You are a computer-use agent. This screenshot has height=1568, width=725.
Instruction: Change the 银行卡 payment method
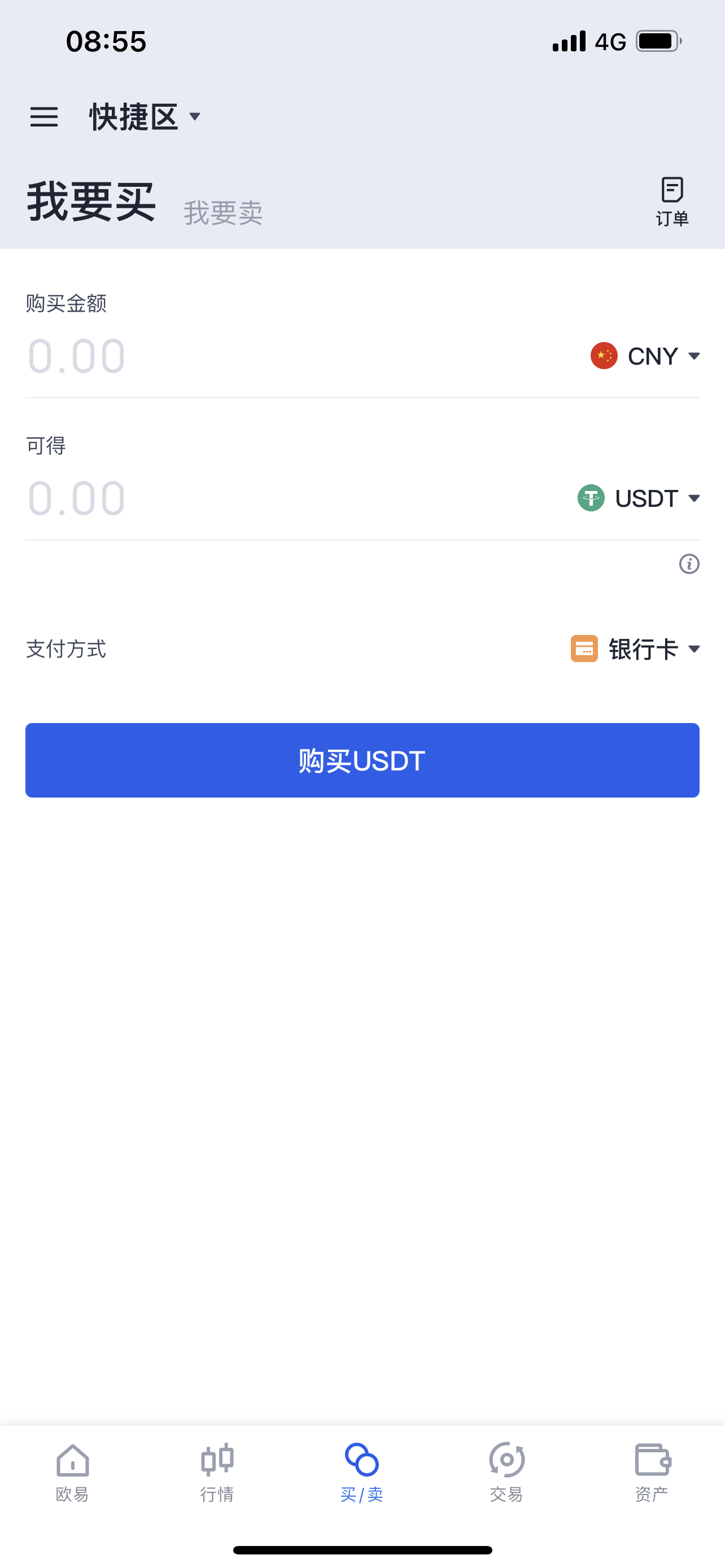coord(635,649)
